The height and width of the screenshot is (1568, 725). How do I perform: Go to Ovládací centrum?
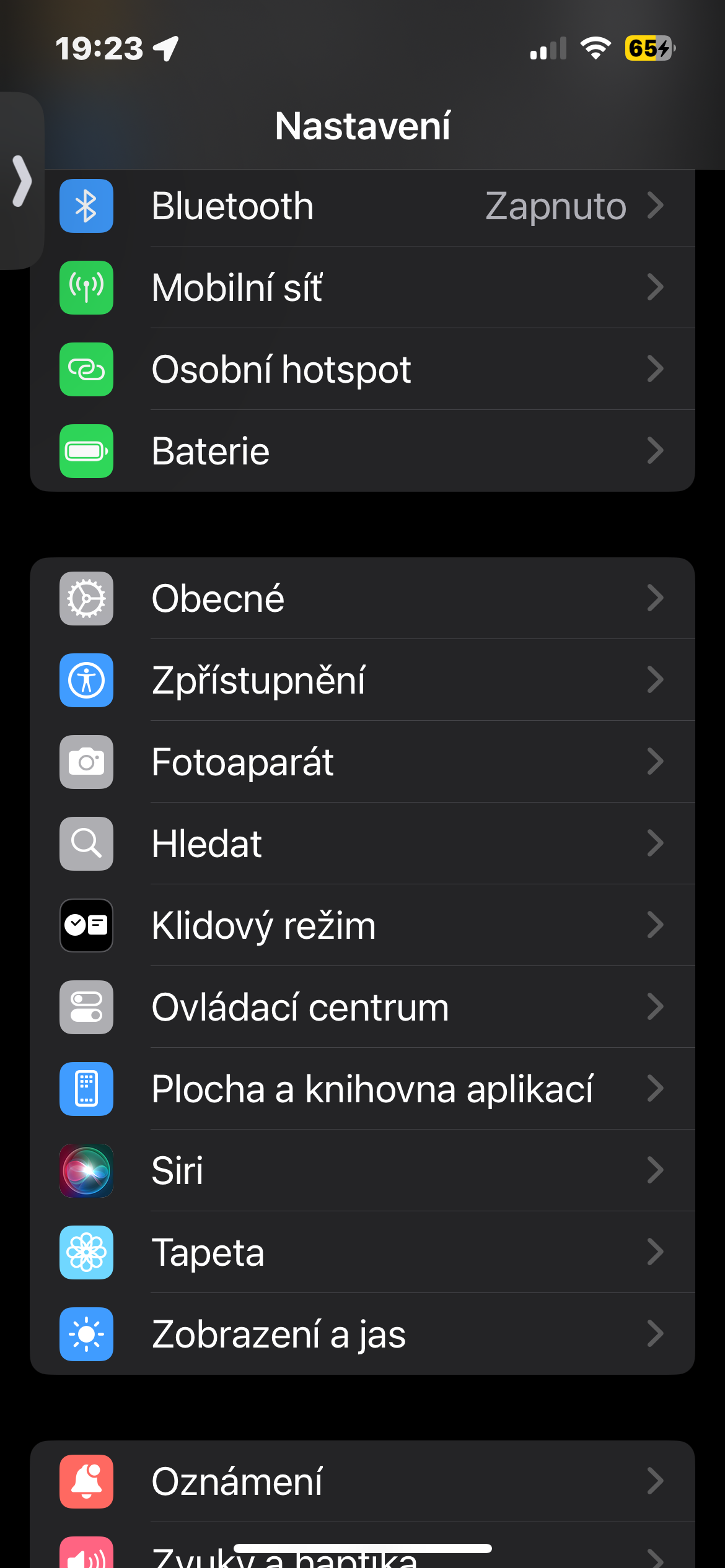coord(362,1008)
